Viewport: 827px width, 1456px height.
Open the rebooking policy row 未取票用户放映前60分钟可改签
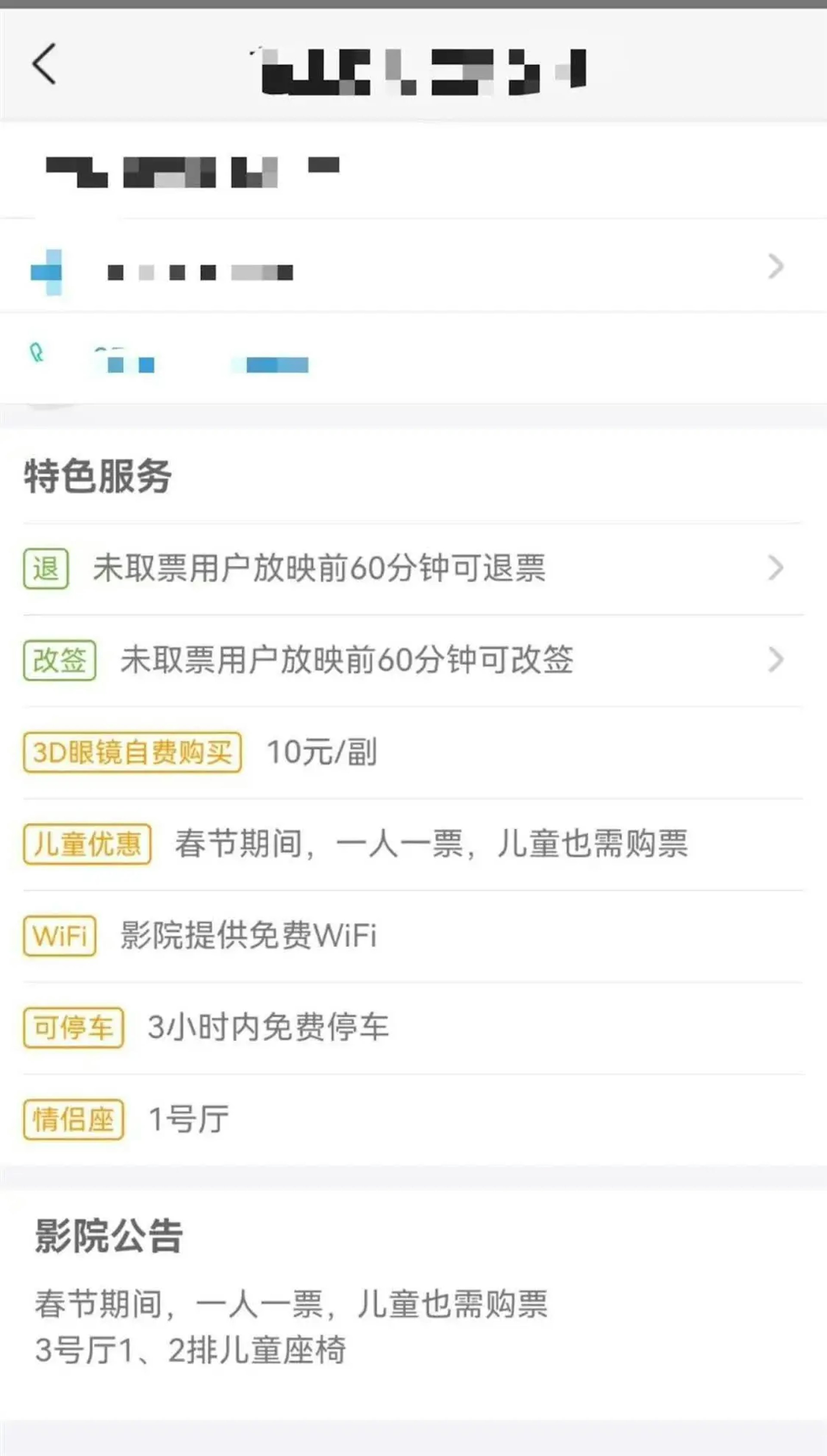point(398,660)
